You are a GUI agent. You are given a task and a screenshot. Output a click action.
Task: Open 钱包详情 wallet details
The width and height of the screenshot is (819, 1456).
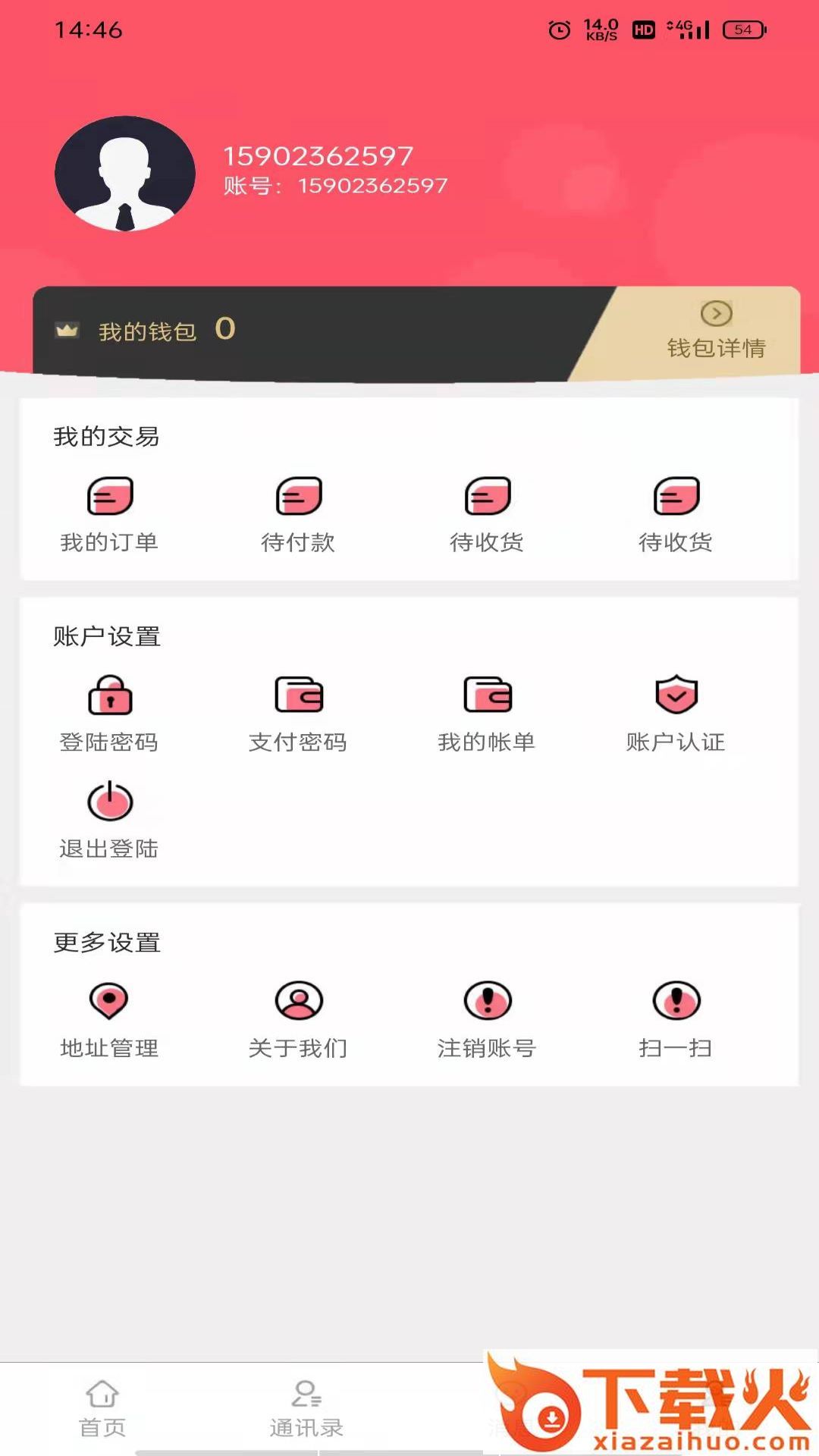[x=716, y=332]
